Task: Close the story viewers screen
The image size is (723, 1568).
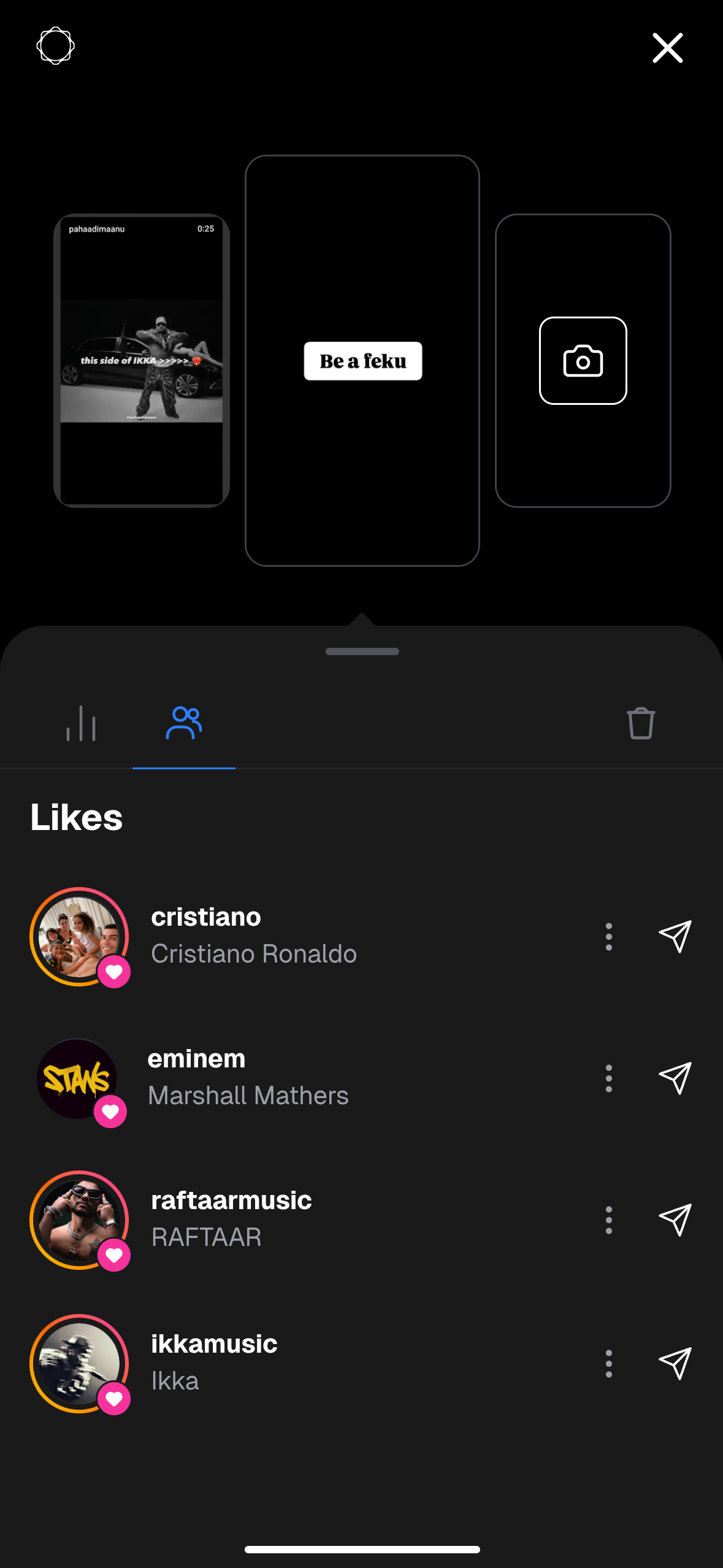Action: pos(667,48)
